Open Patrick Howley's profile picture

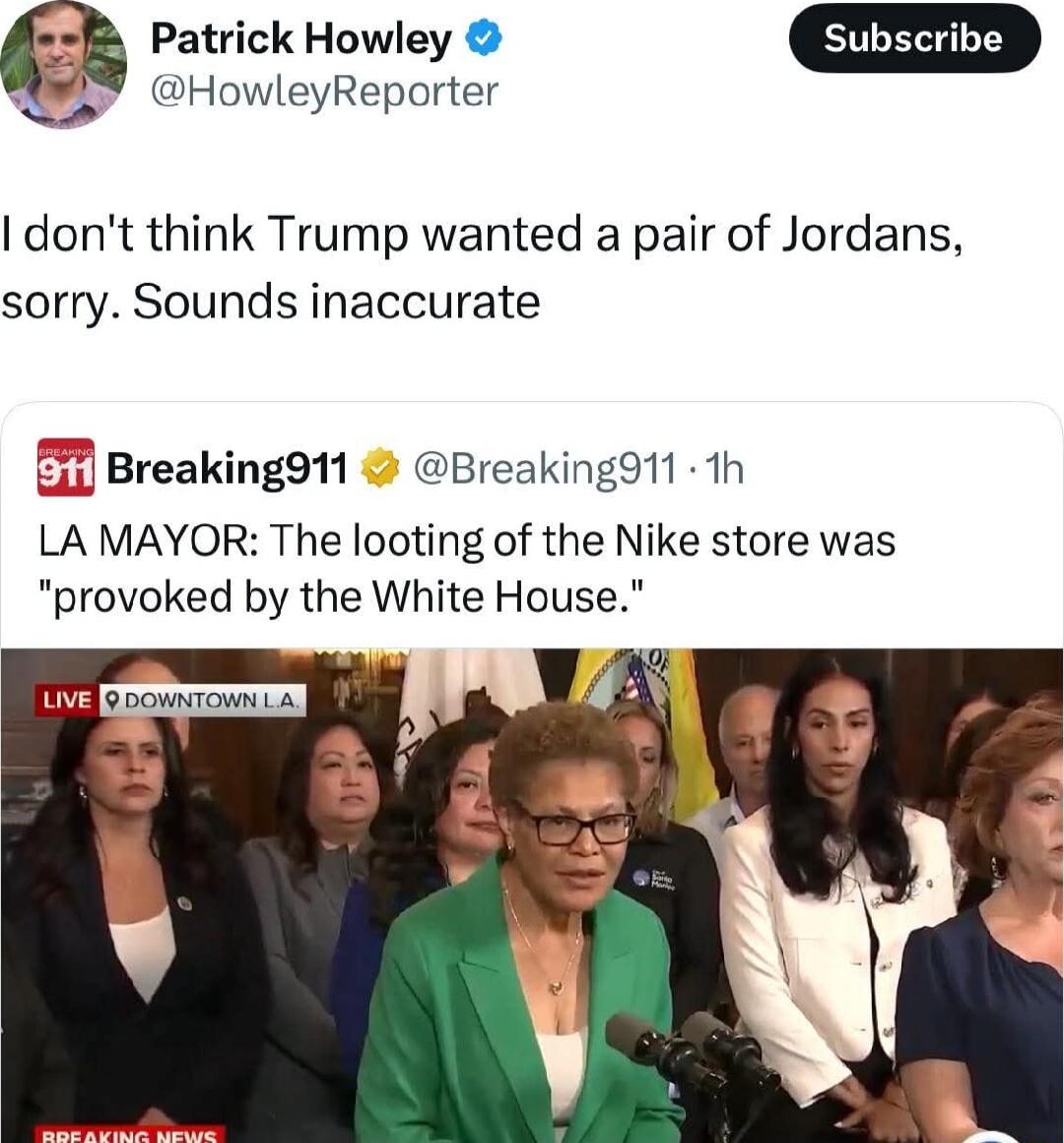point(64,65)
